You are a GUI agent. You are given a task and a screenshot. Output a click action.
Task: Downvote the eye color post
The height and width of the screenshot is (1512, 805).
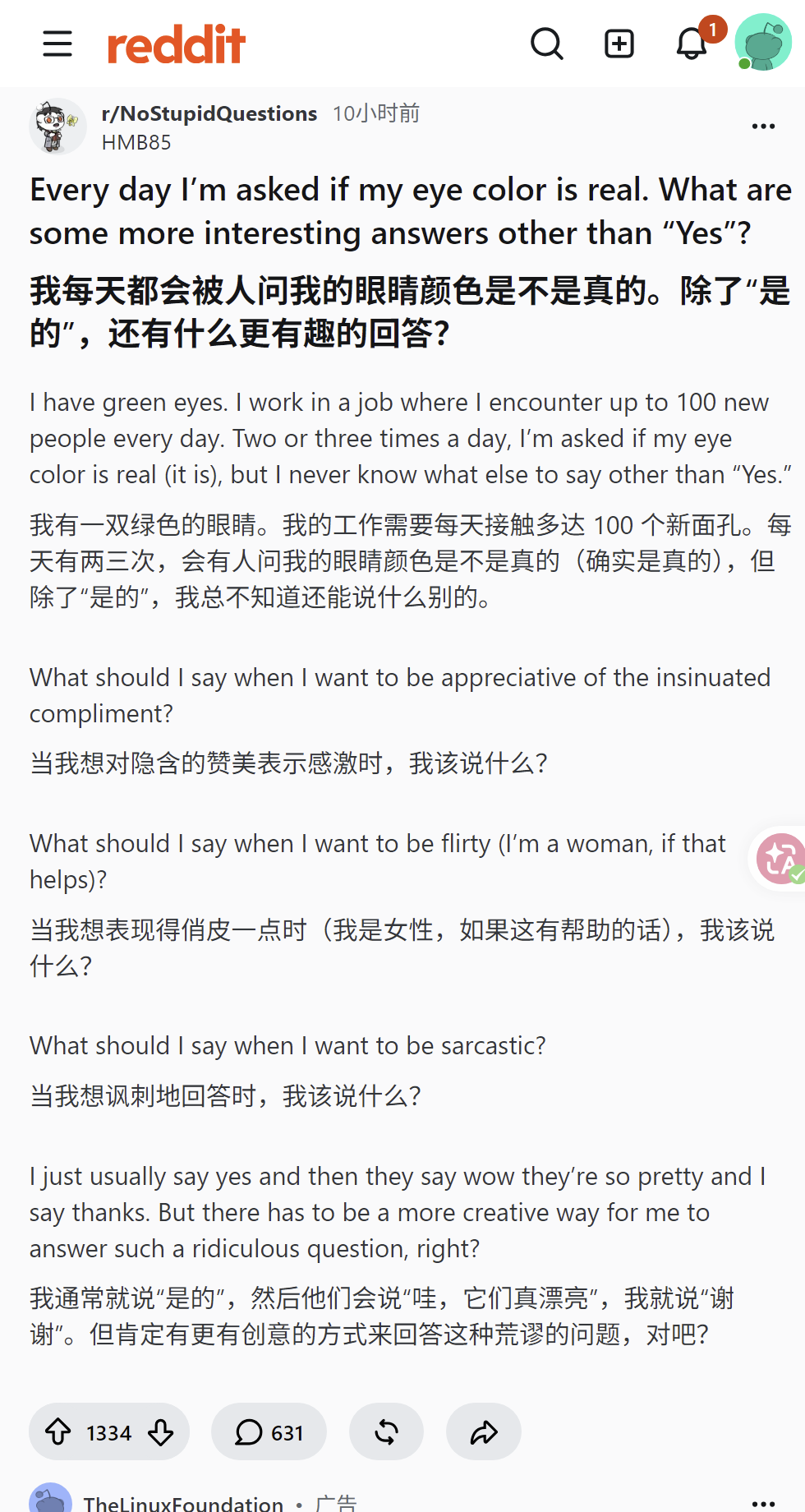(161, 1432)
